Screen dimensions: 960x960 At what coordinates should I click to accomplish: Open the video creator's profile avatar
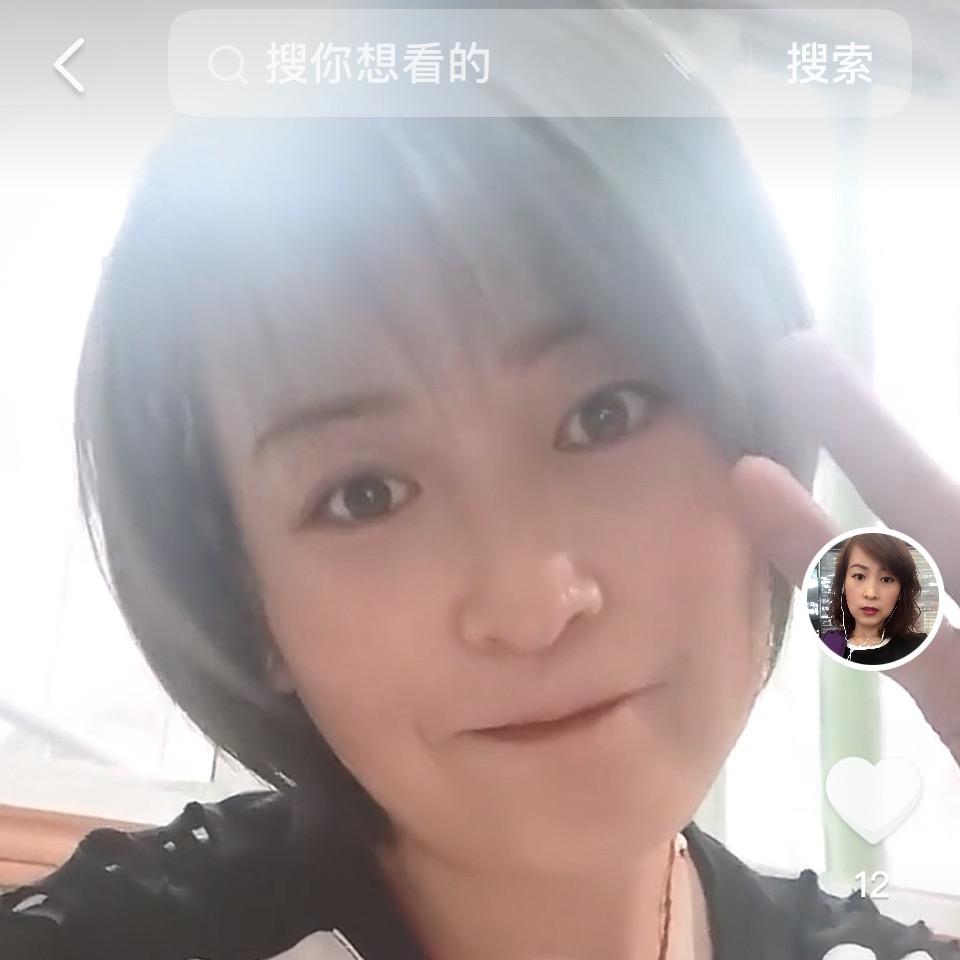(x=872, y=599)
